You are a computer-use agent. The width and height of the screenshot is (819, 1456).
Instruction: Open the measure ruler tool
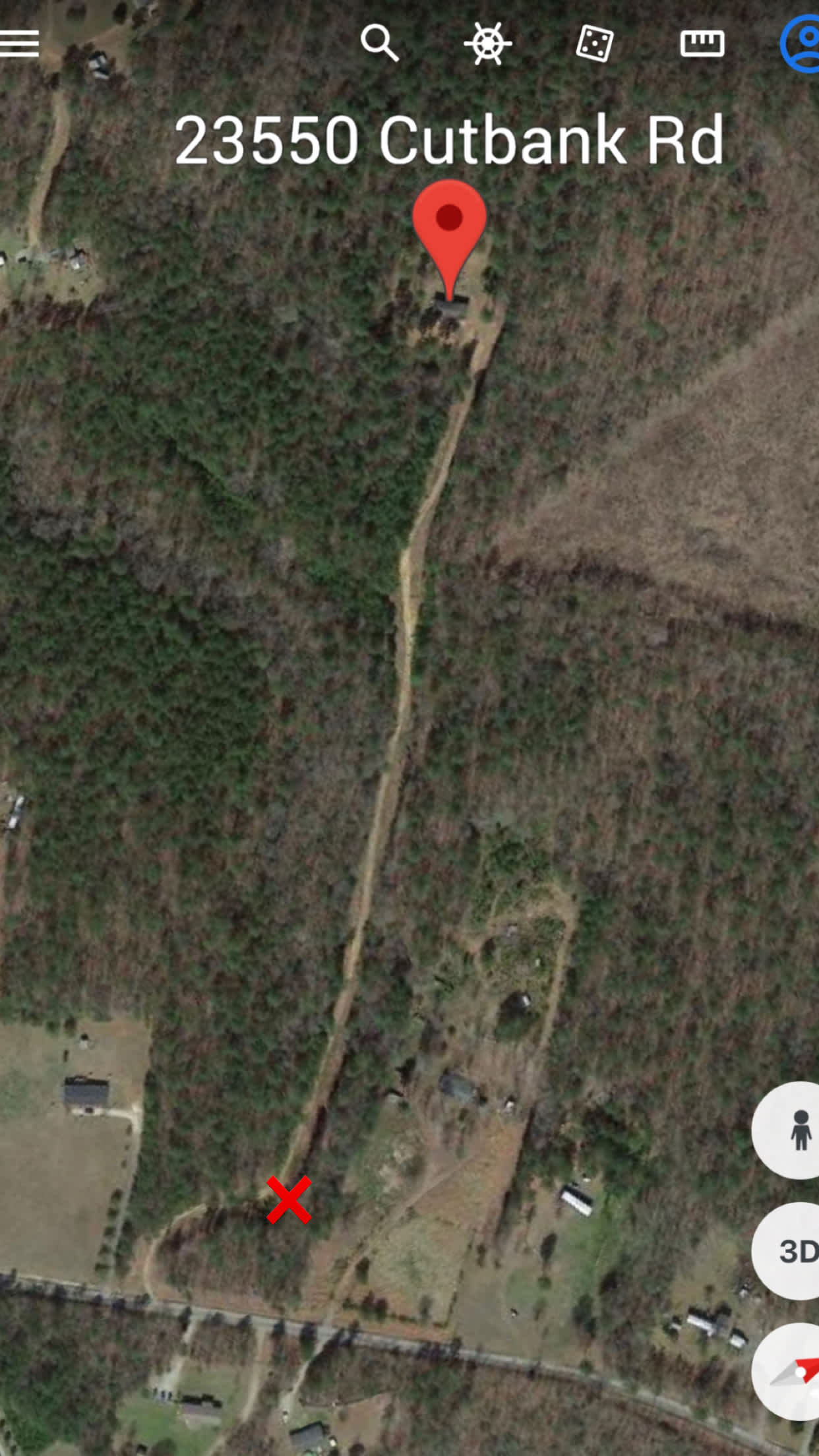(x=702, y=44)
